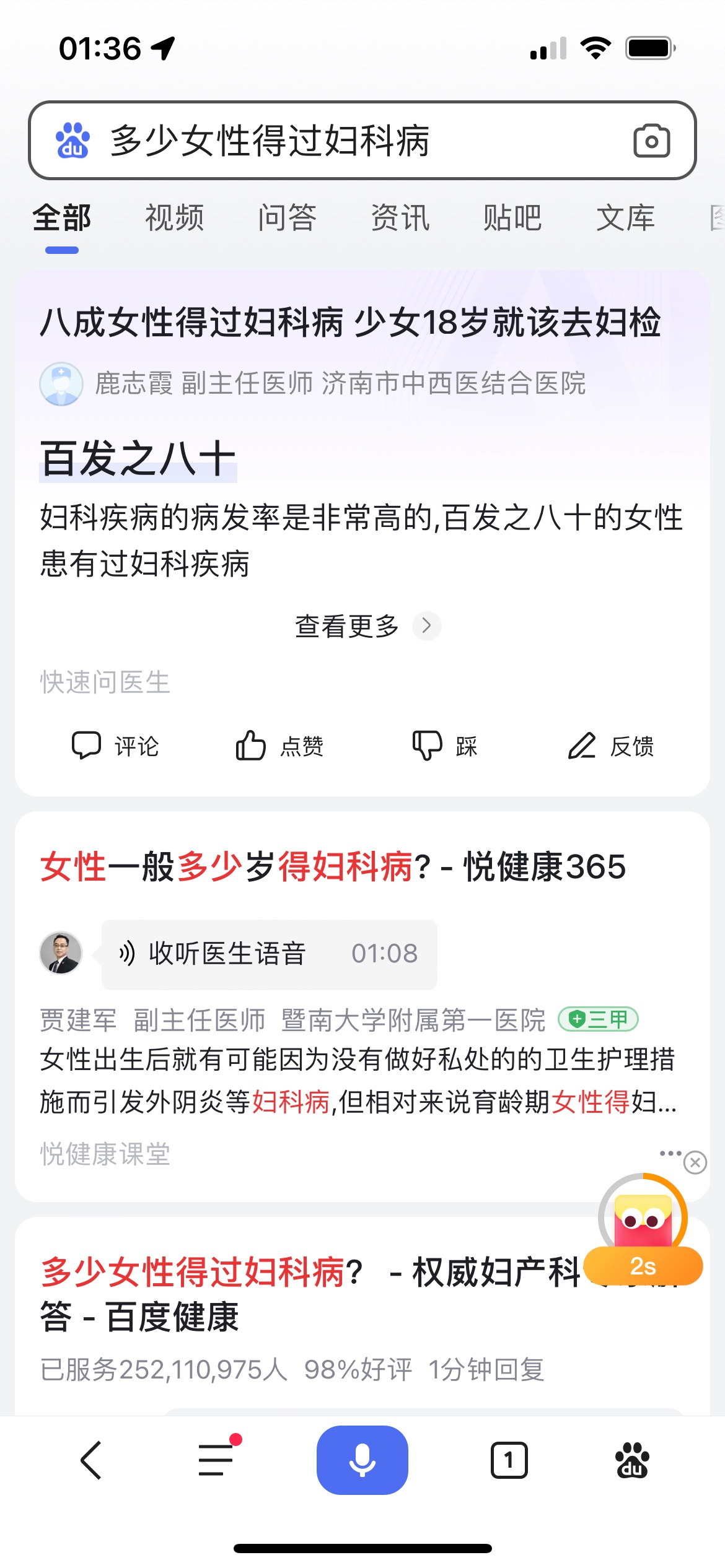Open the article 八成女性得过妇科病 少女18岁就该去妇检
The width and height of the screenshot is (725, 1568).
click(x=350, y=322)
